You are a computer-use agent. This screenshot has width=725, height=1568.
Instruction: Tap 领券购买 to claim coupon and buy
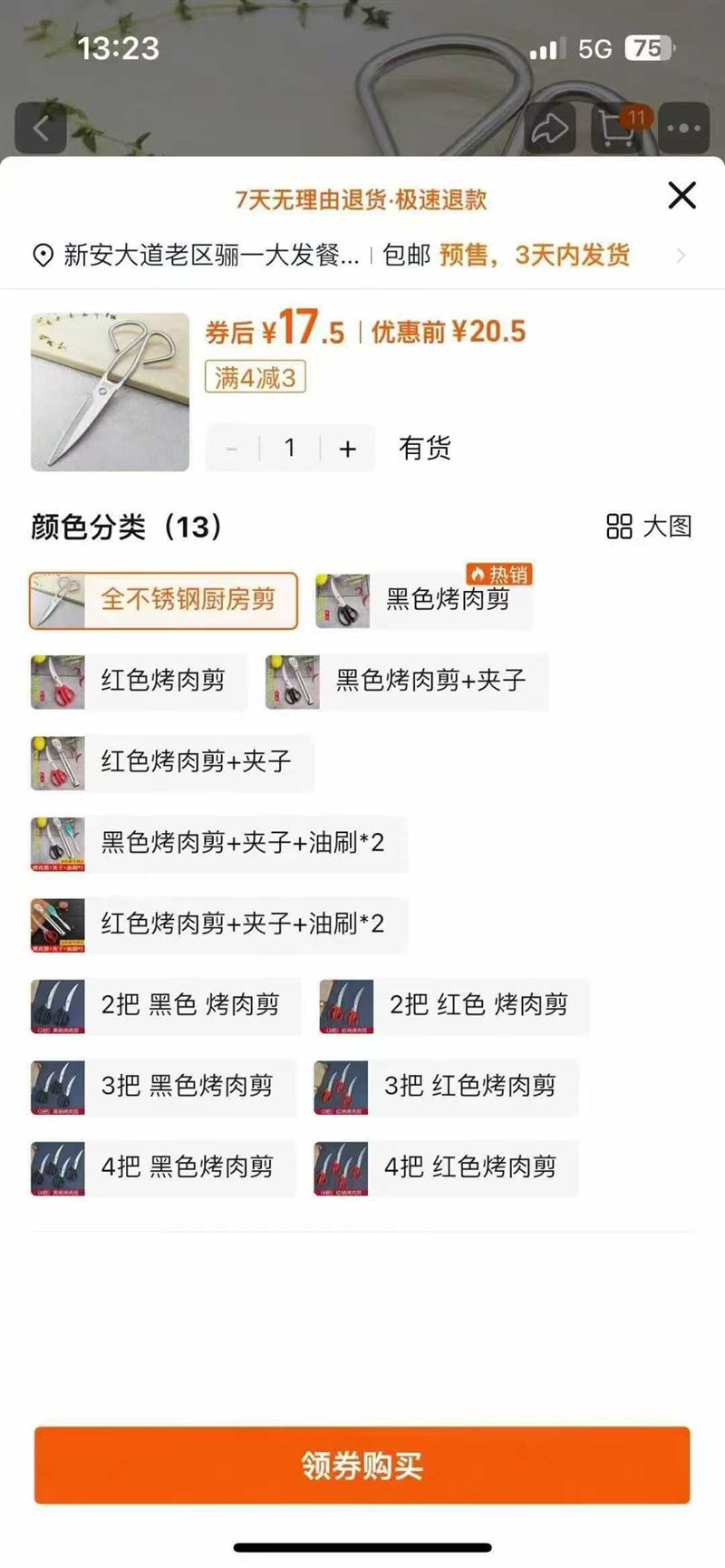(362, 1466)
